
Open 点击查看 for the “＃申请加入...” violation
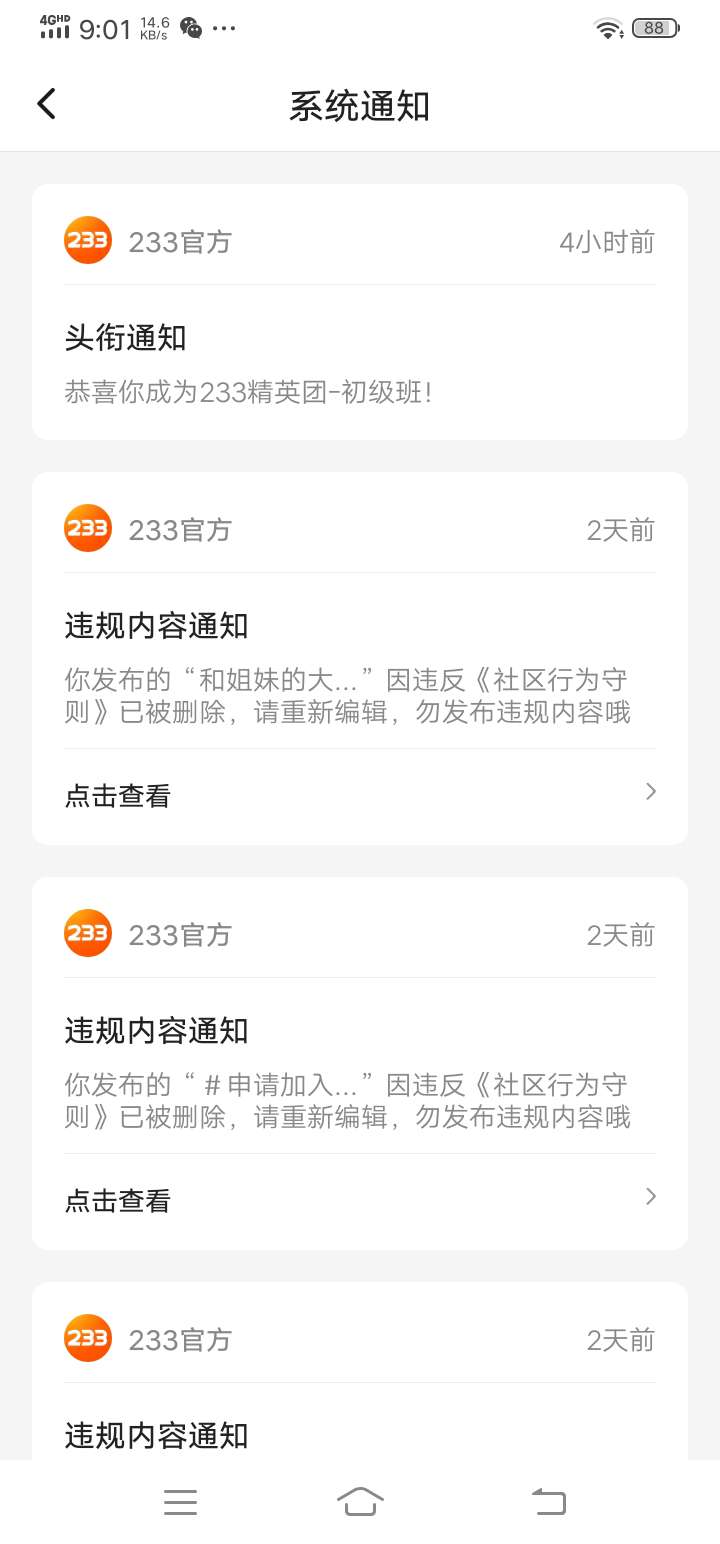click(x=360, y=1201)
